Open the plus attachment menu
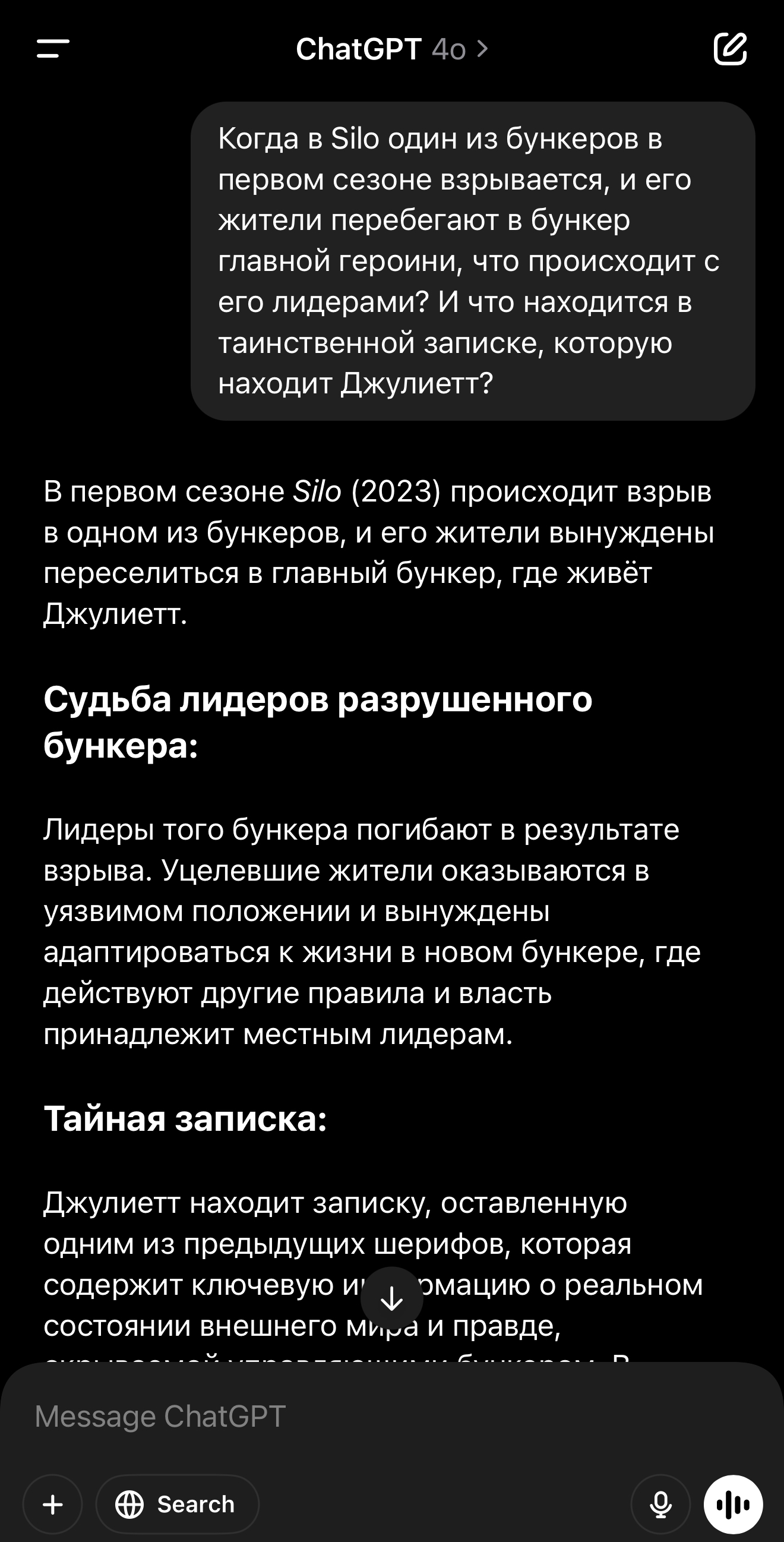 click(x=53, y=1505)
